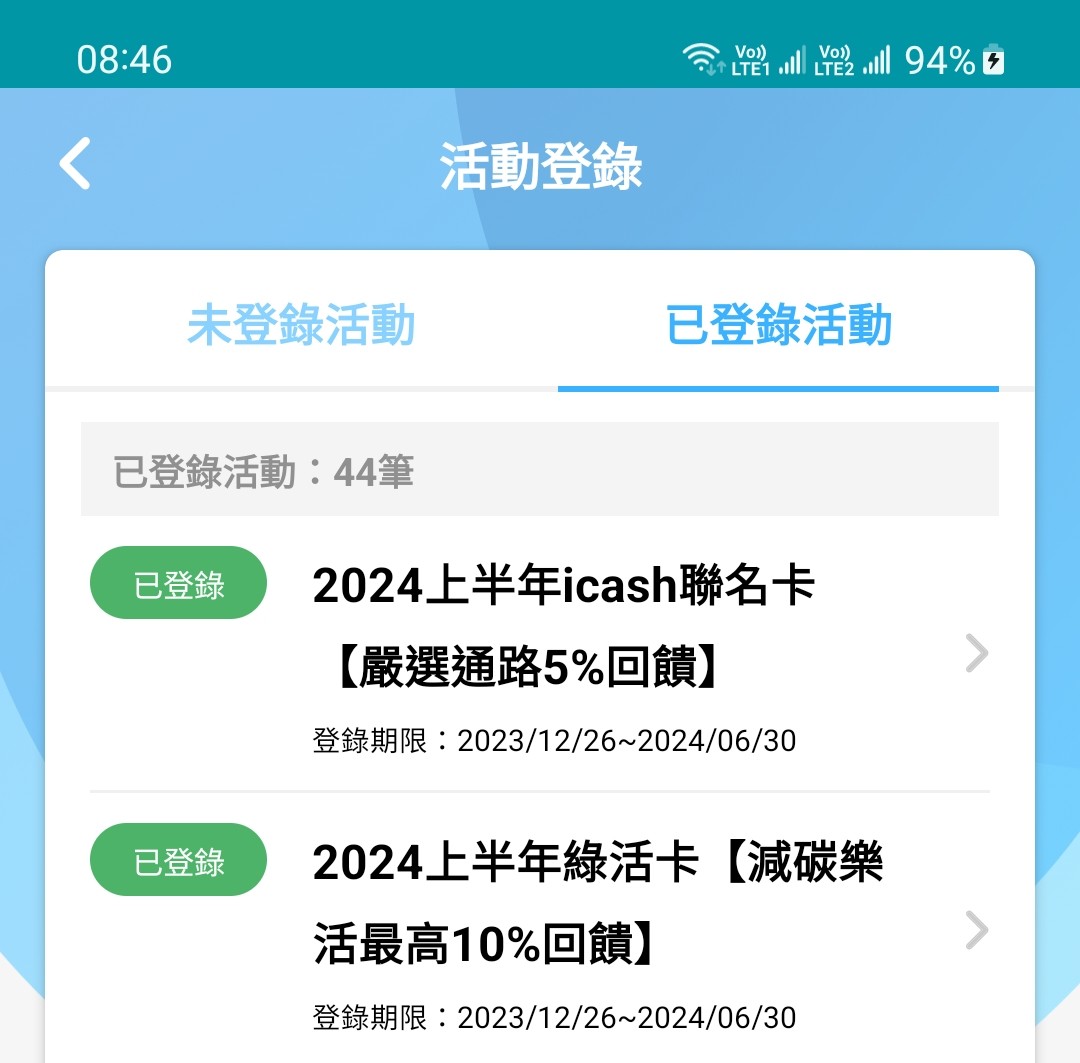This screenshot has height=1063, width=1080.
Task: Open 2024上半年icash聯名卡 嚴選通路5%回饋 activity
Action: click(x=563, y=654)
